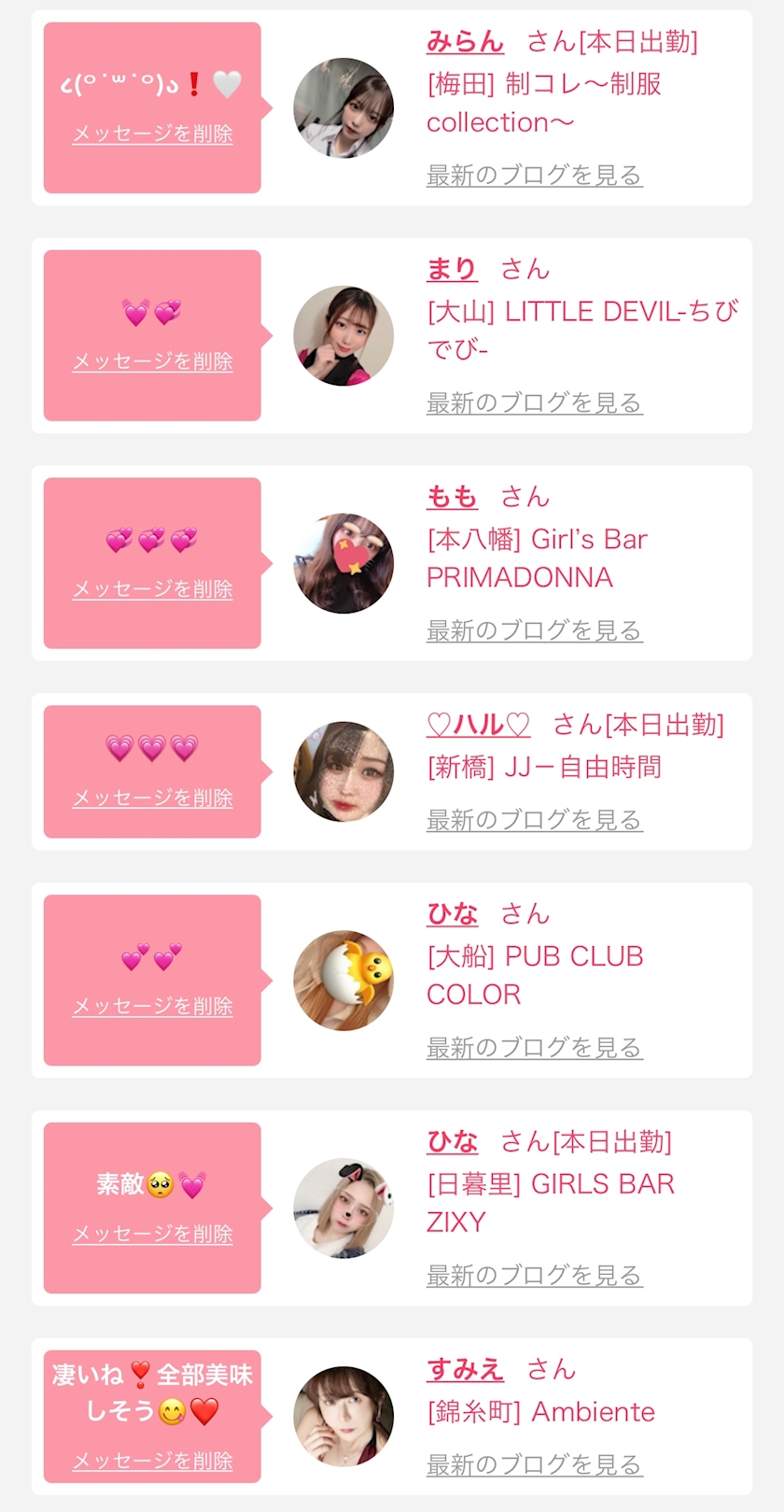View latest blog of ひな at GIRLS BAR ZIXY
The height and width of the screenshot is (1512, 784).
(x=534, y=1275)
